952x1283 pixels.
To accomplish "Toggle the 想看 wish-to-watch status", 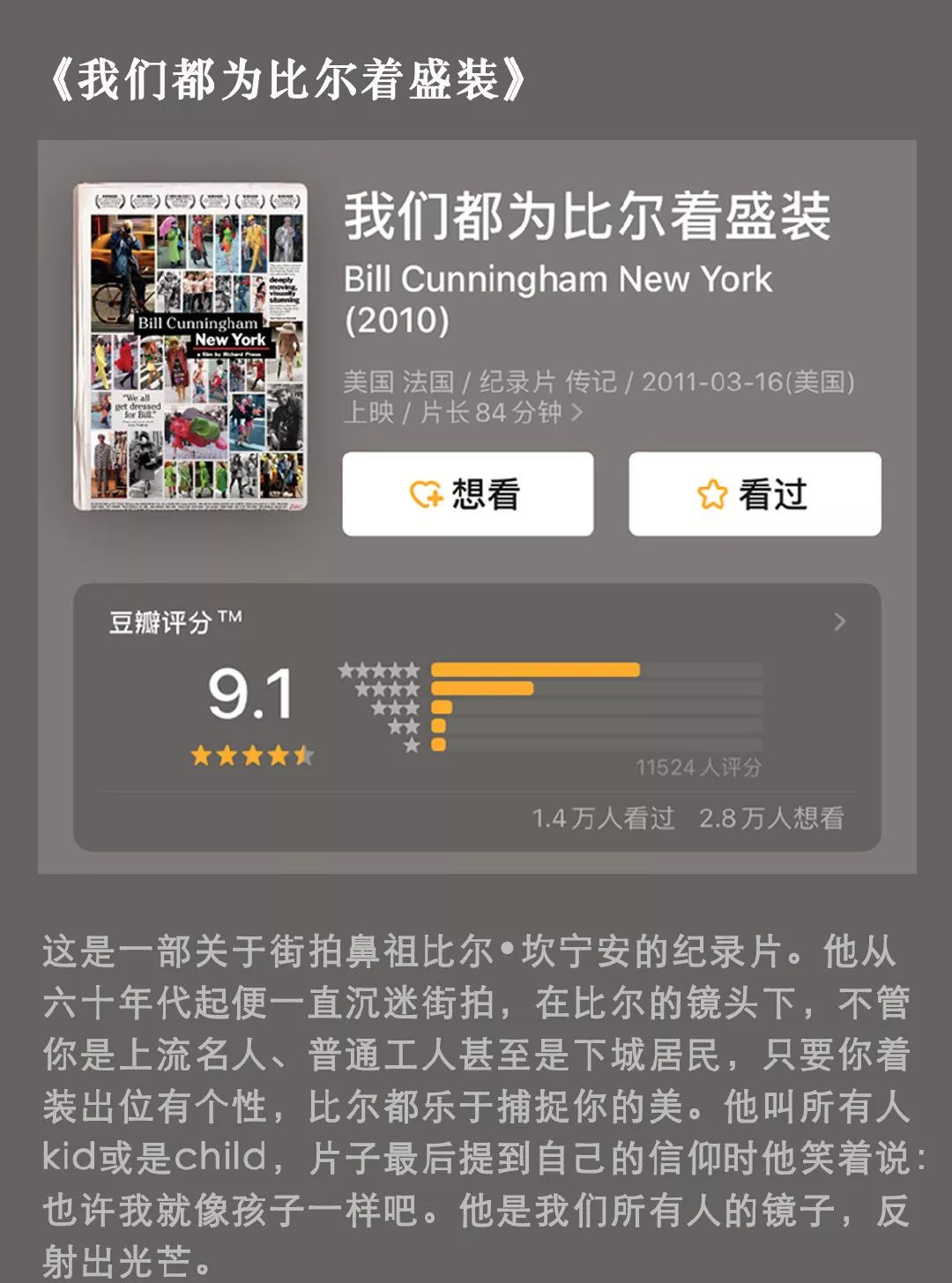I will pyautogui.click(x=467, y=495).
